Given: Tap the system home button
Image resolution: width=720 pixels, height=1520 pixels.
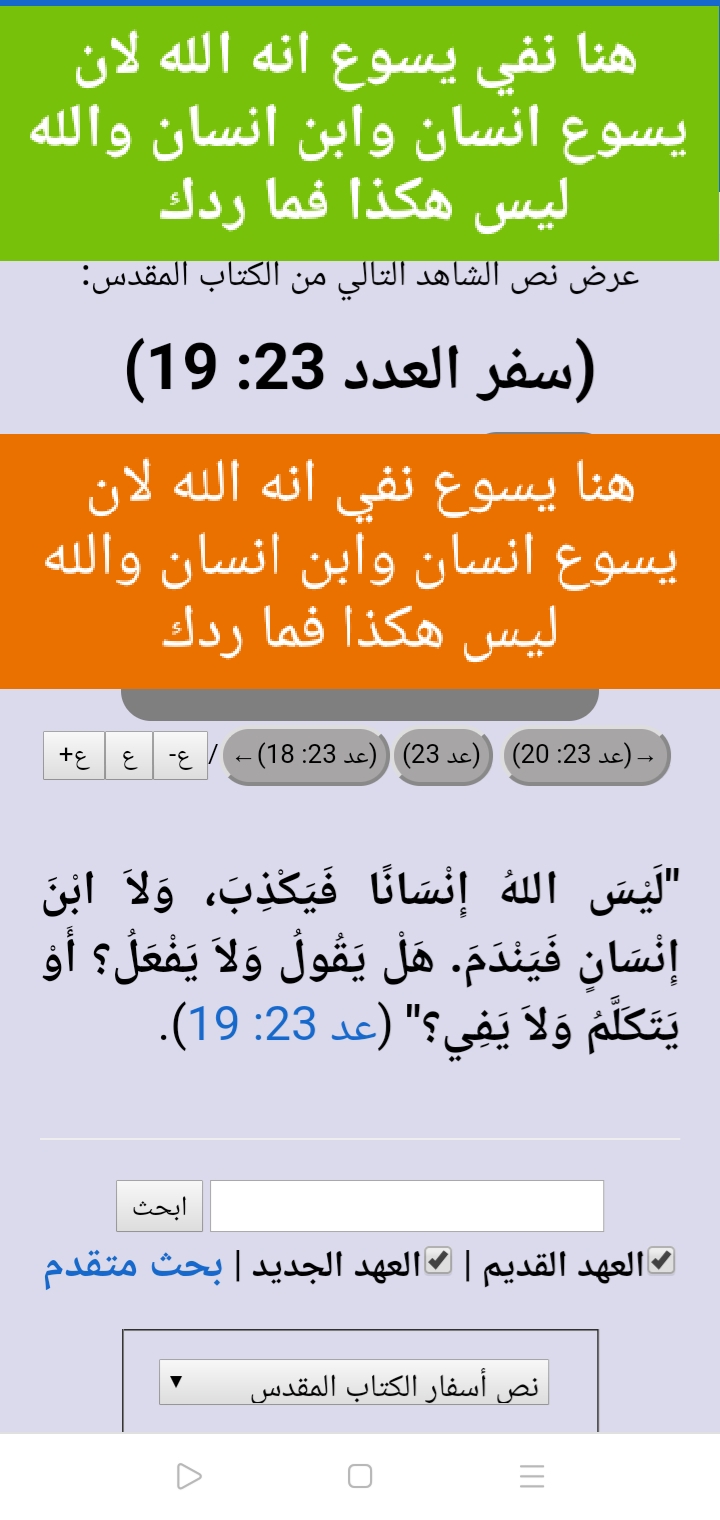Looking at the screenshot, I should click(360, 1476).
